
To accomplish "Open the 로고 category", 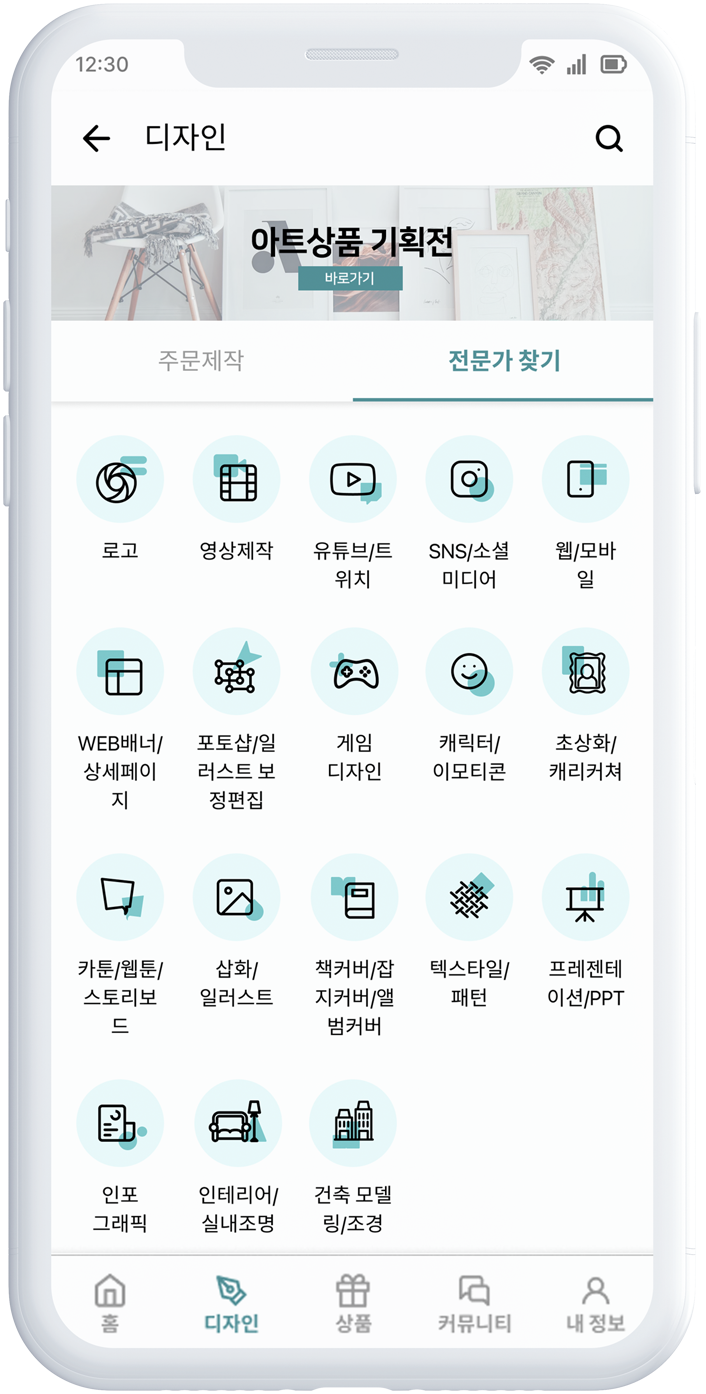I will coord(120,480).
